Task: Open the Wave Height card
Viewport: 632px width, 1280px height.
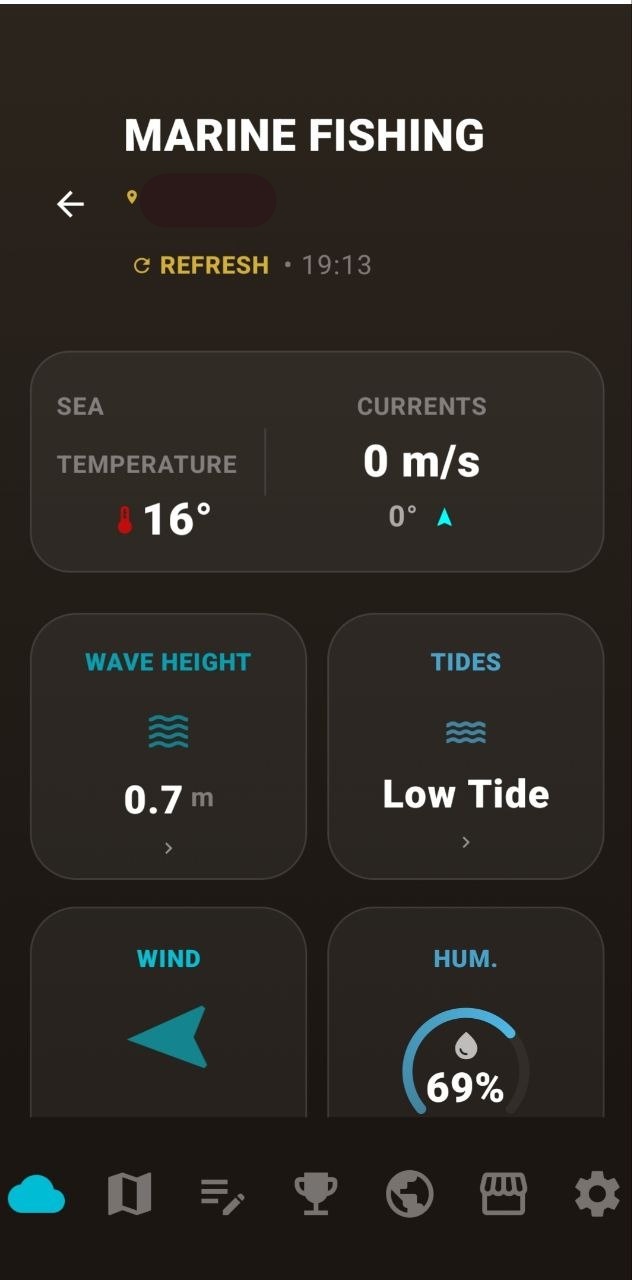Action: 168,746
